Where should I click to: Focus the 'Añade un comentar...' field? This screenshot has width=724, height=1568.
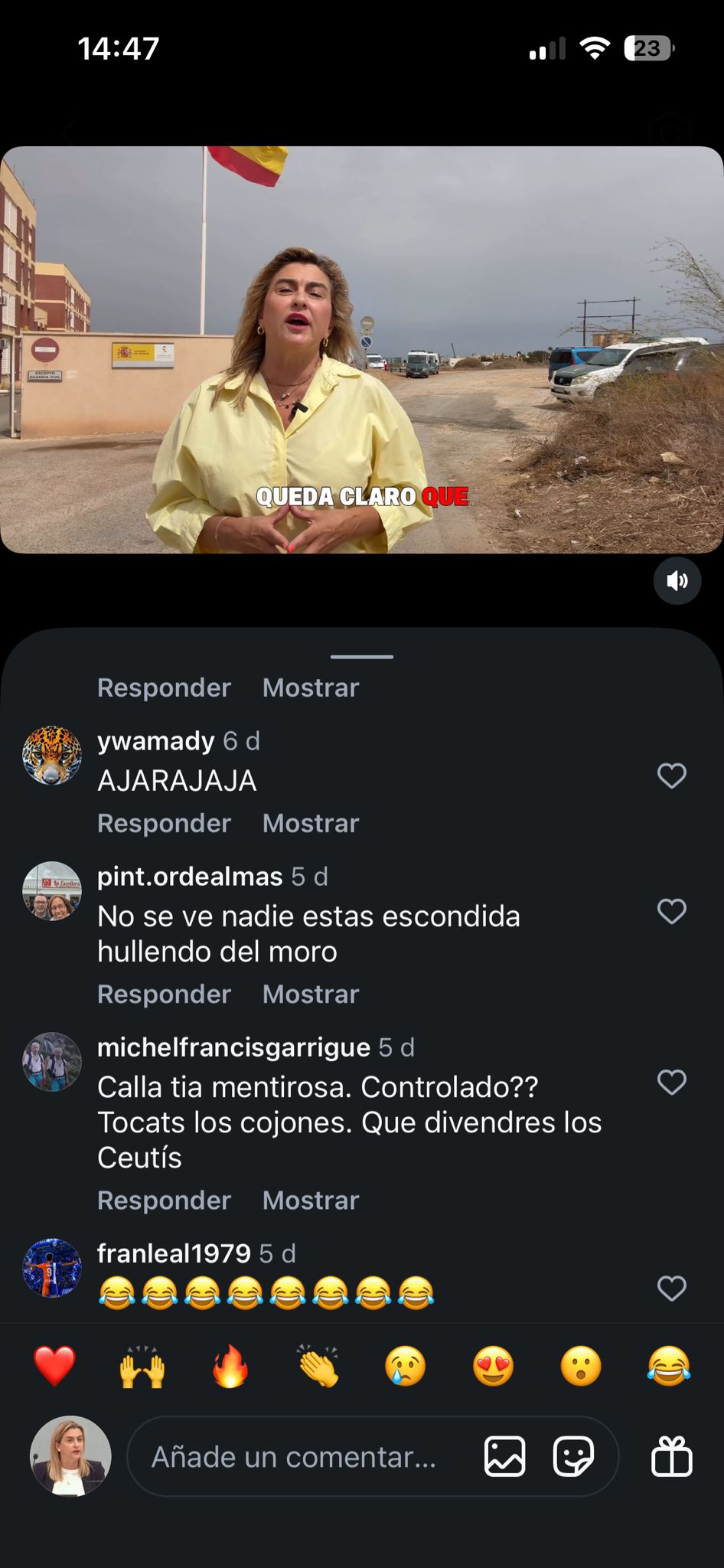tap(294, 1456)
